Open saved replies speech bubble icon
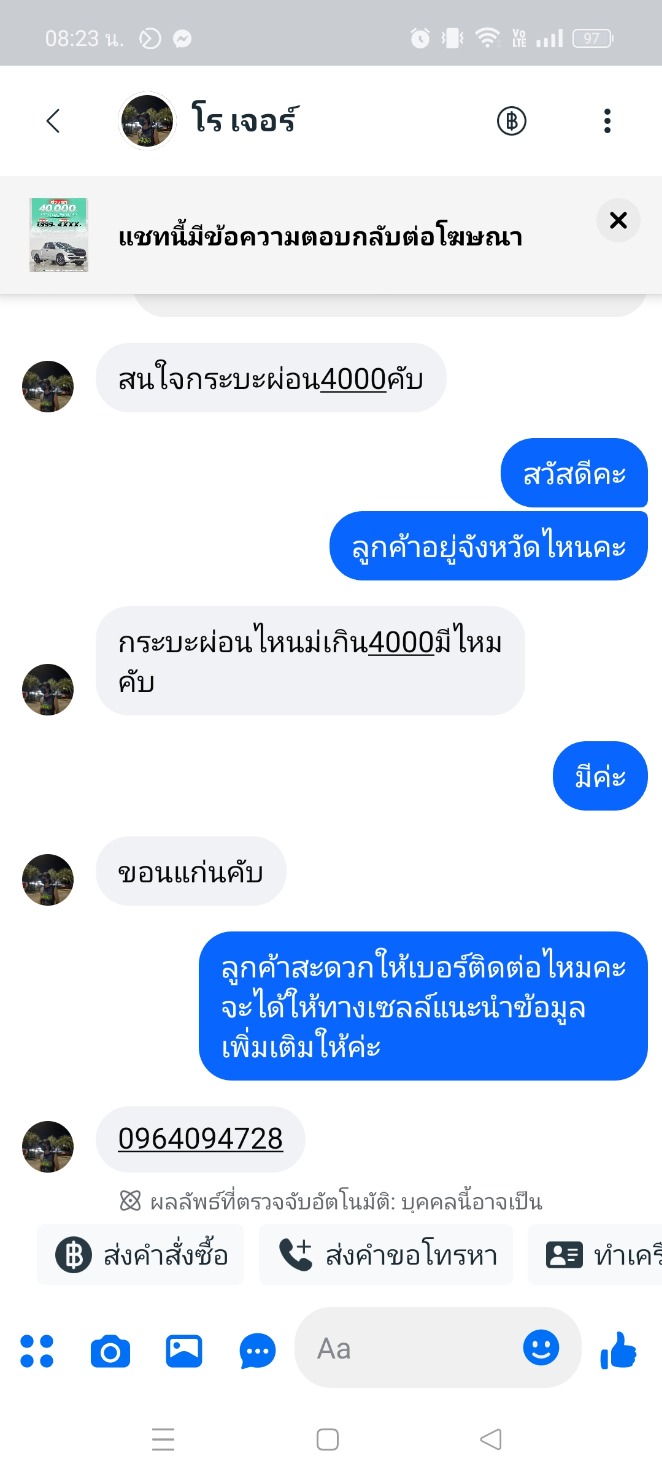 [258, 1351]
